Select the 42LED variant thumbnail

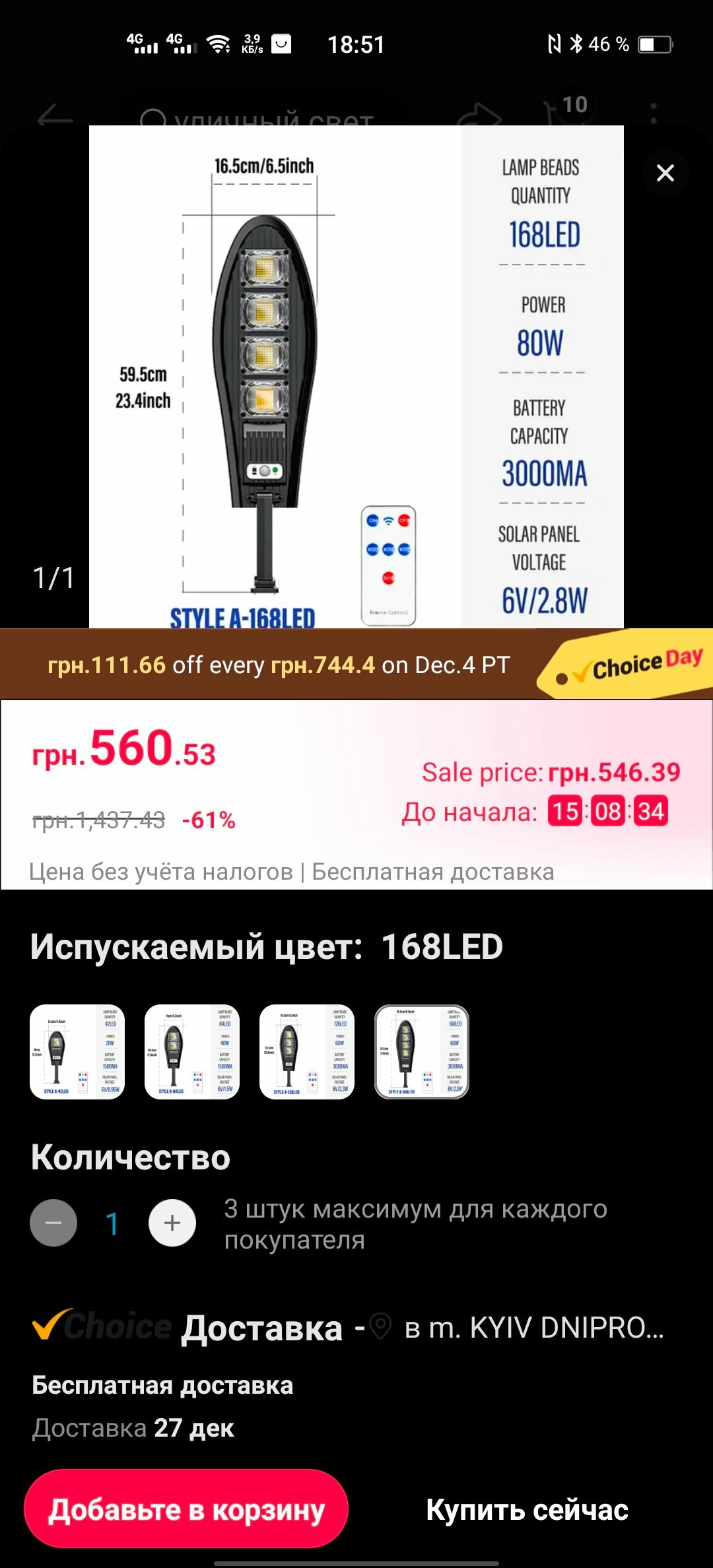click(77, 1052)
